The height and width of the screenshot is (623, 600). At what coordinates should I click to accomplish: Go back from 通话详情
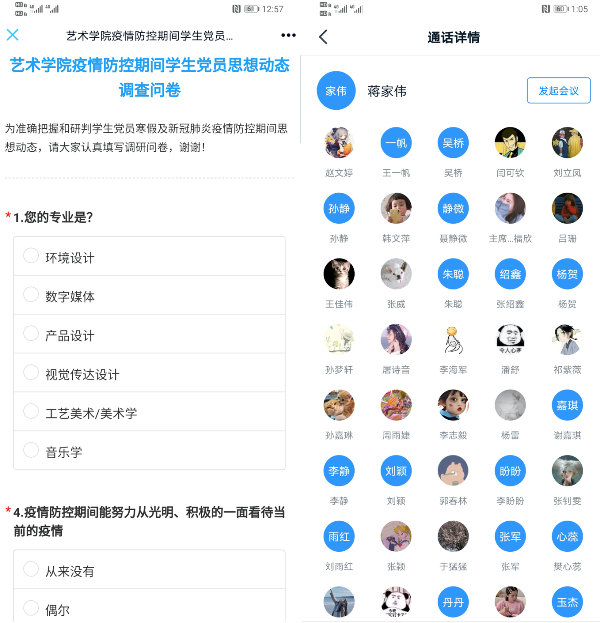click(323, 38)
